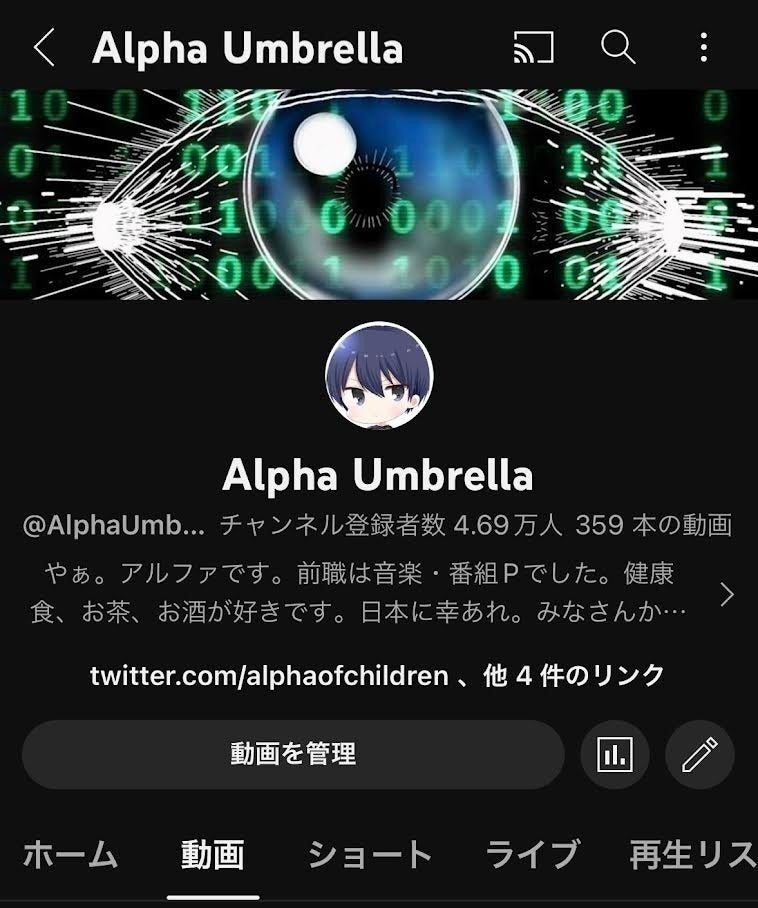
Task: Switch to the ホーム tab
Action: coord(70,855)
